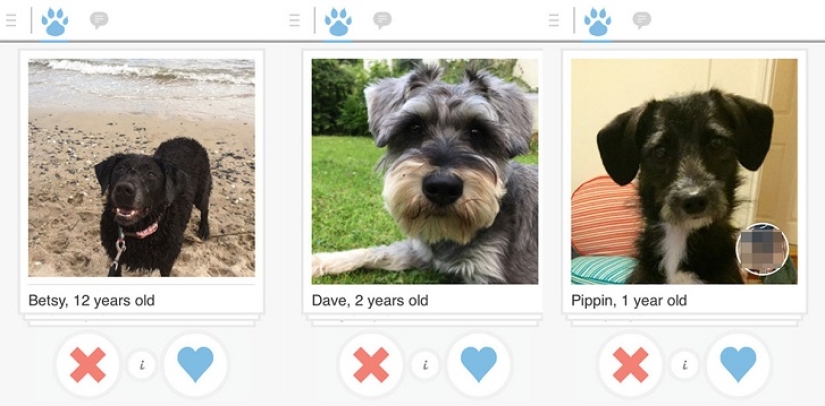This screenshot has height=406, width=825.
Task: Open Pippin's photo card
Action: (x=684, y=170)
